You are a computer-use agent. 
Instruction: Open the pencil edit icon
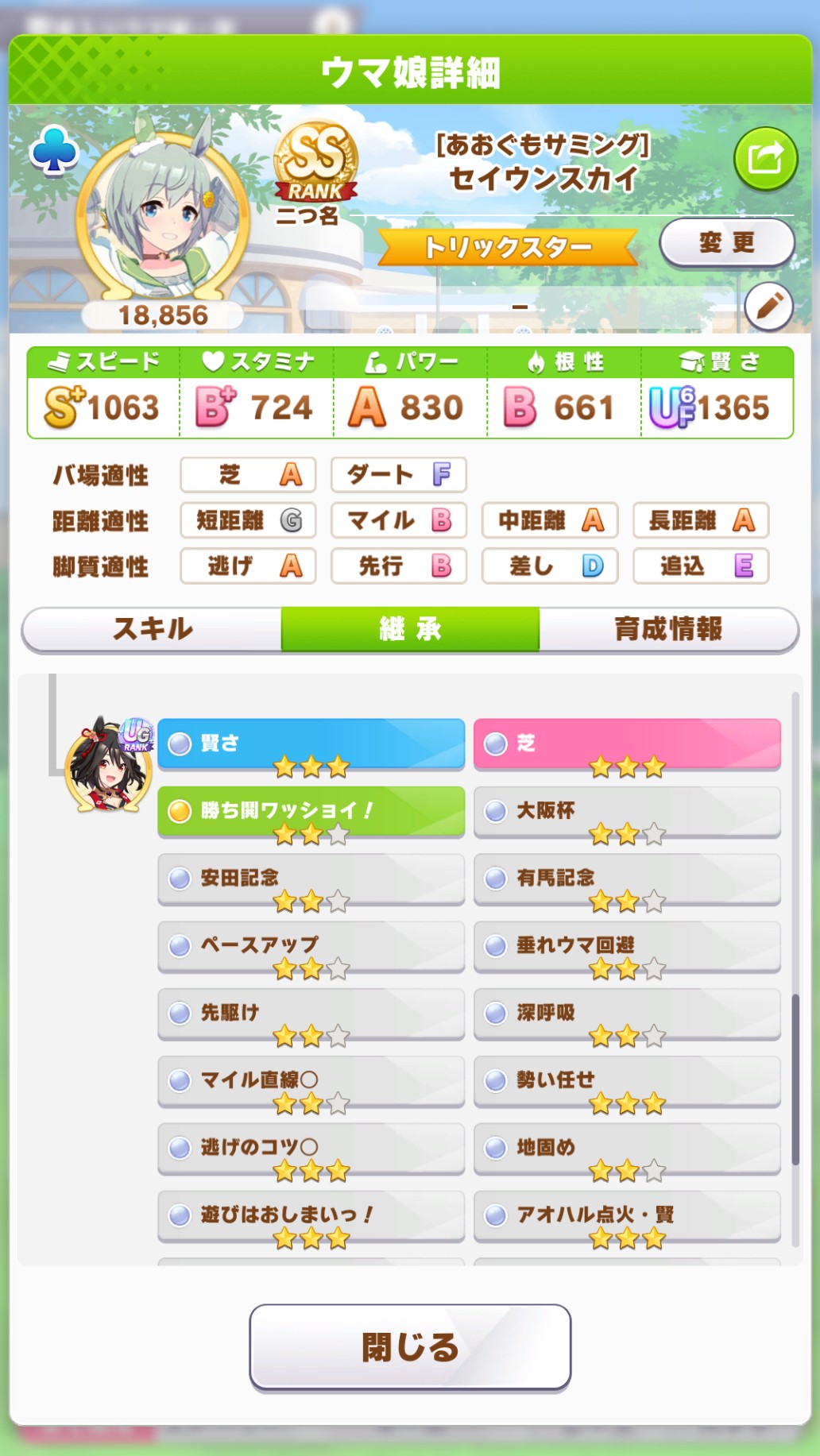[x=768, y=306]
